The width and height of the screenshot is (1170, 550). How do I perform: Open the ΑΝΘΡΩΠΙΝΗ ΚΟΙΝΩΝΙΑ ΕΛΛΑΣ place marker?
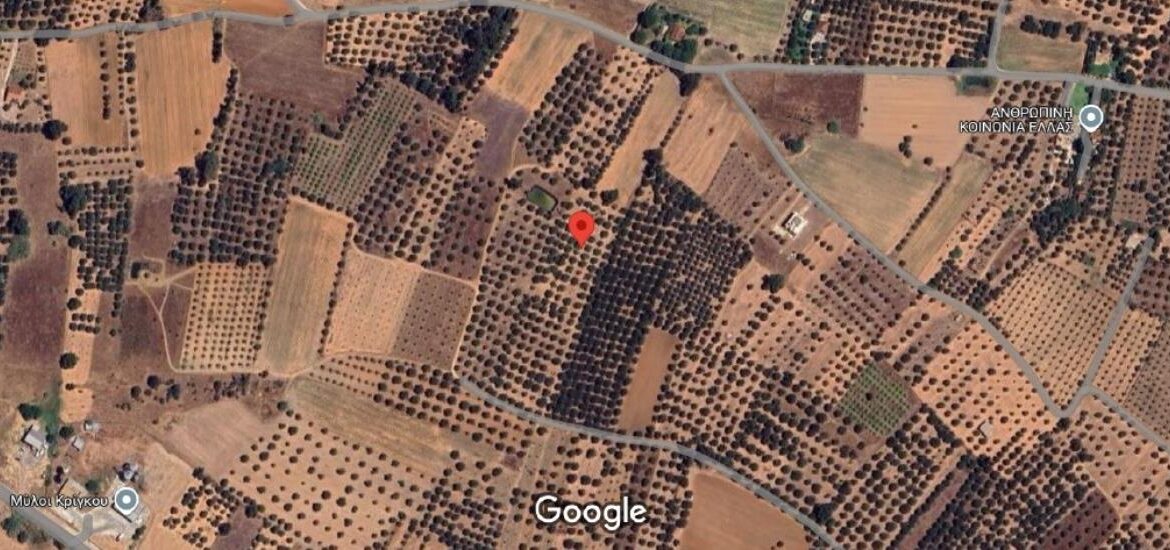point(1092,120)
